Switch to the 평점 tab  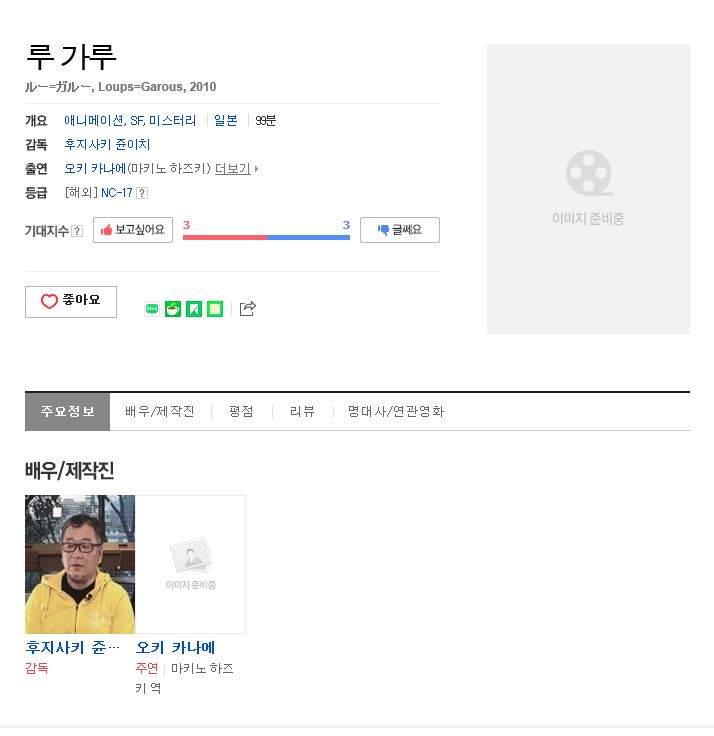click(x=241, y=412)
